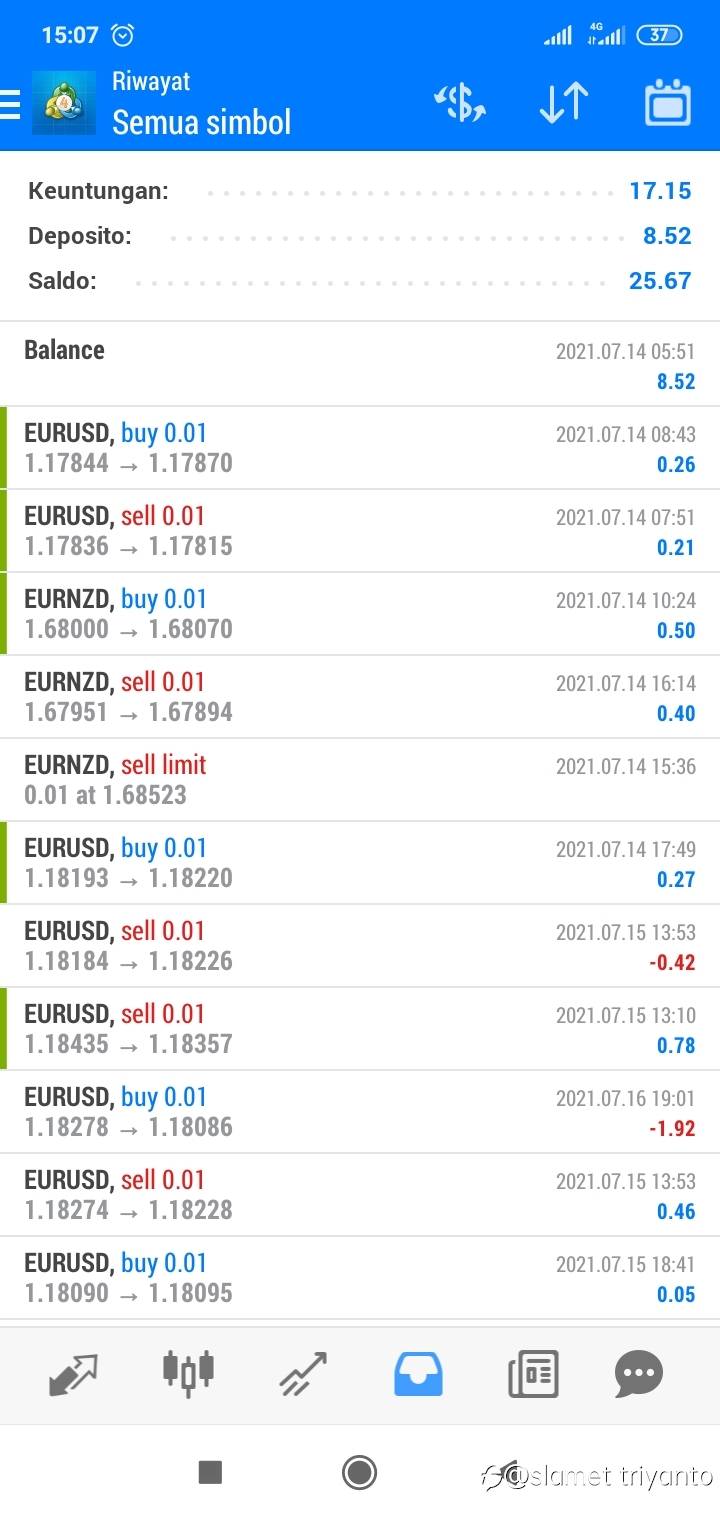Viewport: 720px width, 1520px height.
Task: Select the History inbox tab
Action: (418, 1374)
